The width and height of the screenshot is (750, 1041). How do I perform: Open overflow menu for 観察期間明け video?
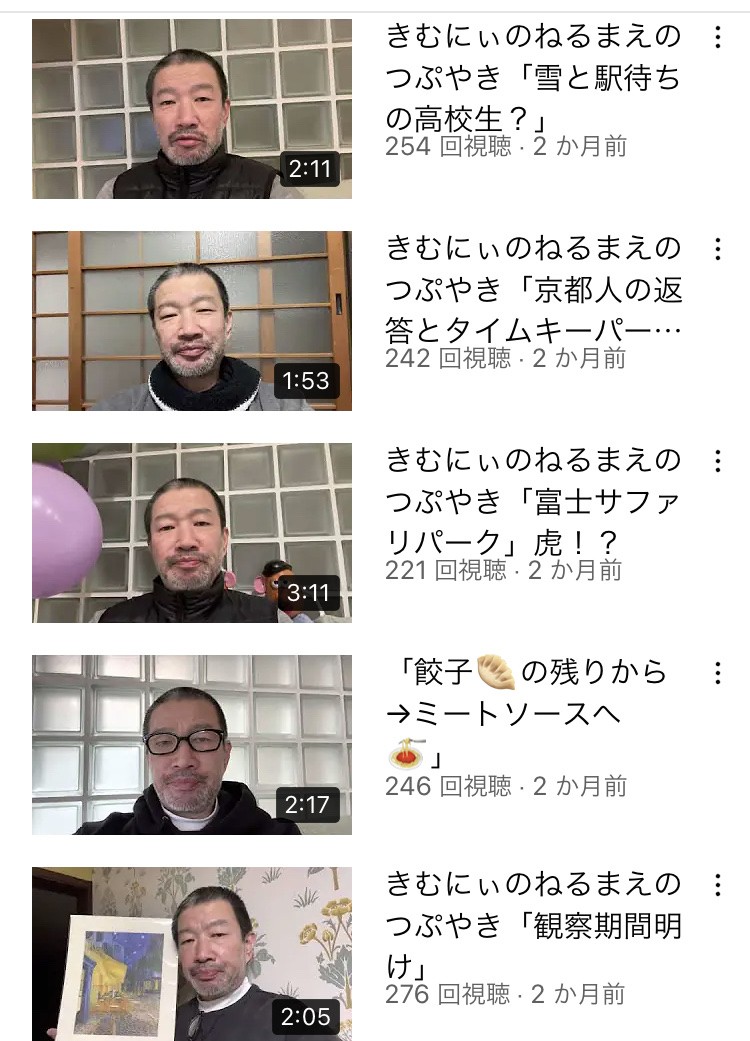pos(717,885)
